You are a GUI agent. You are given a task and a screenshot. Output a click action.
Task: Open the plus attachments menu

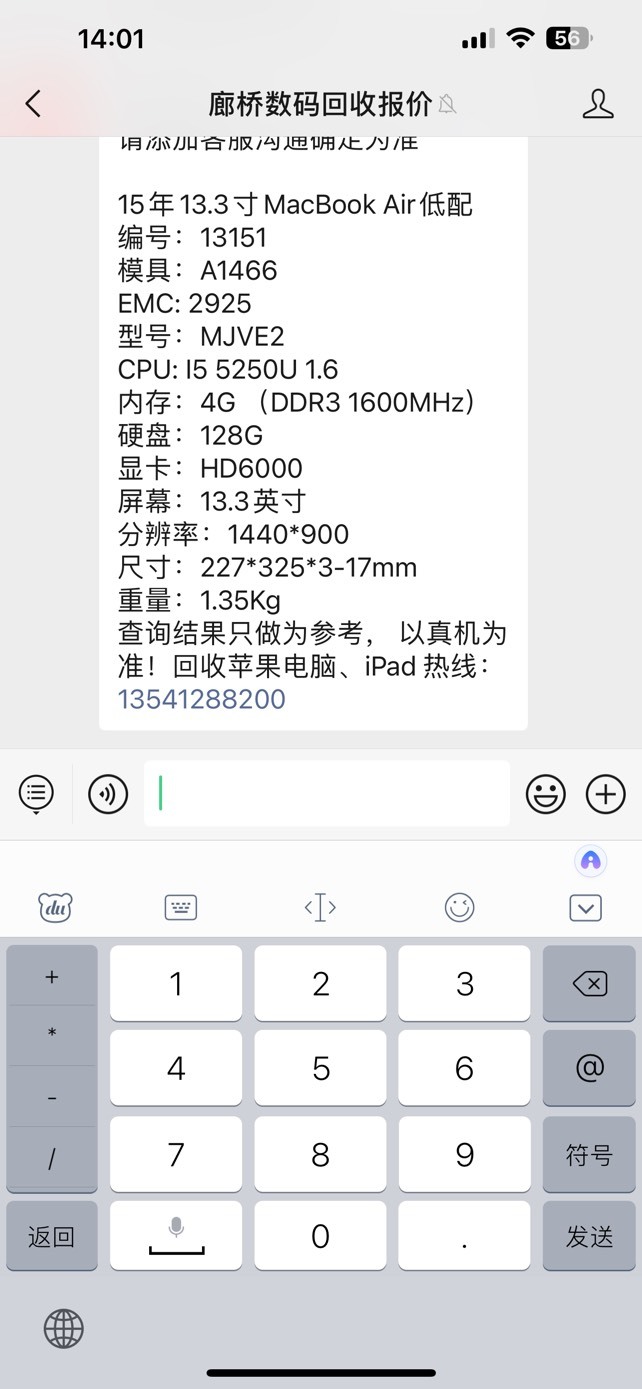pyautogui.click(x=605, y=794)
